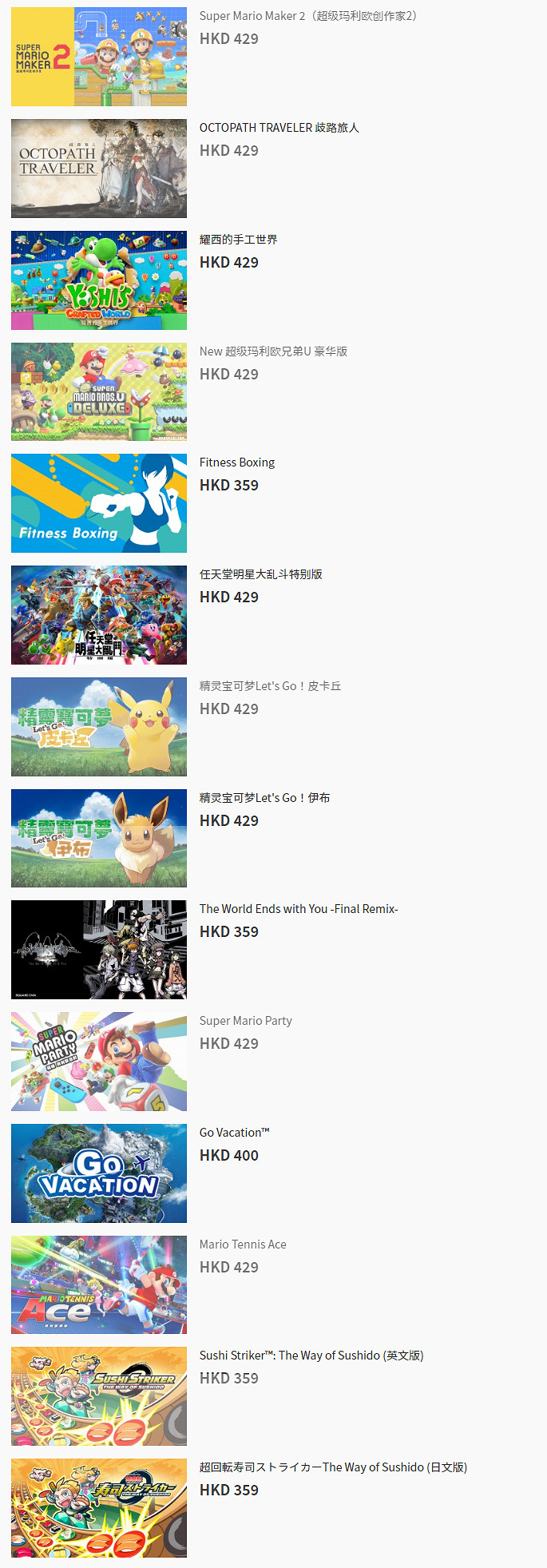
Task: Open Sushi Striker The Way of Sushido (英文版)
Action: click(x=311, y=1356)
